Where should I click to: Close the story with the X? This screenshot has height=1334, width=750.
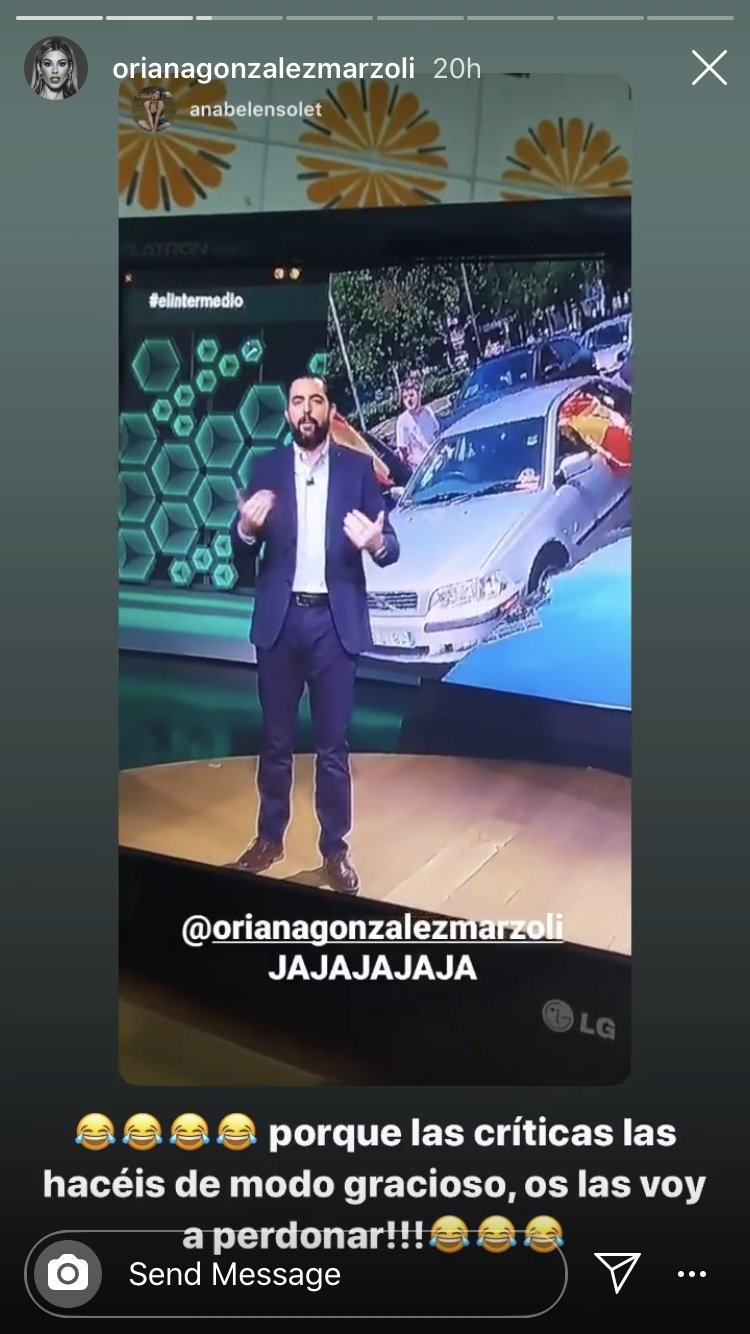point(709,68)
